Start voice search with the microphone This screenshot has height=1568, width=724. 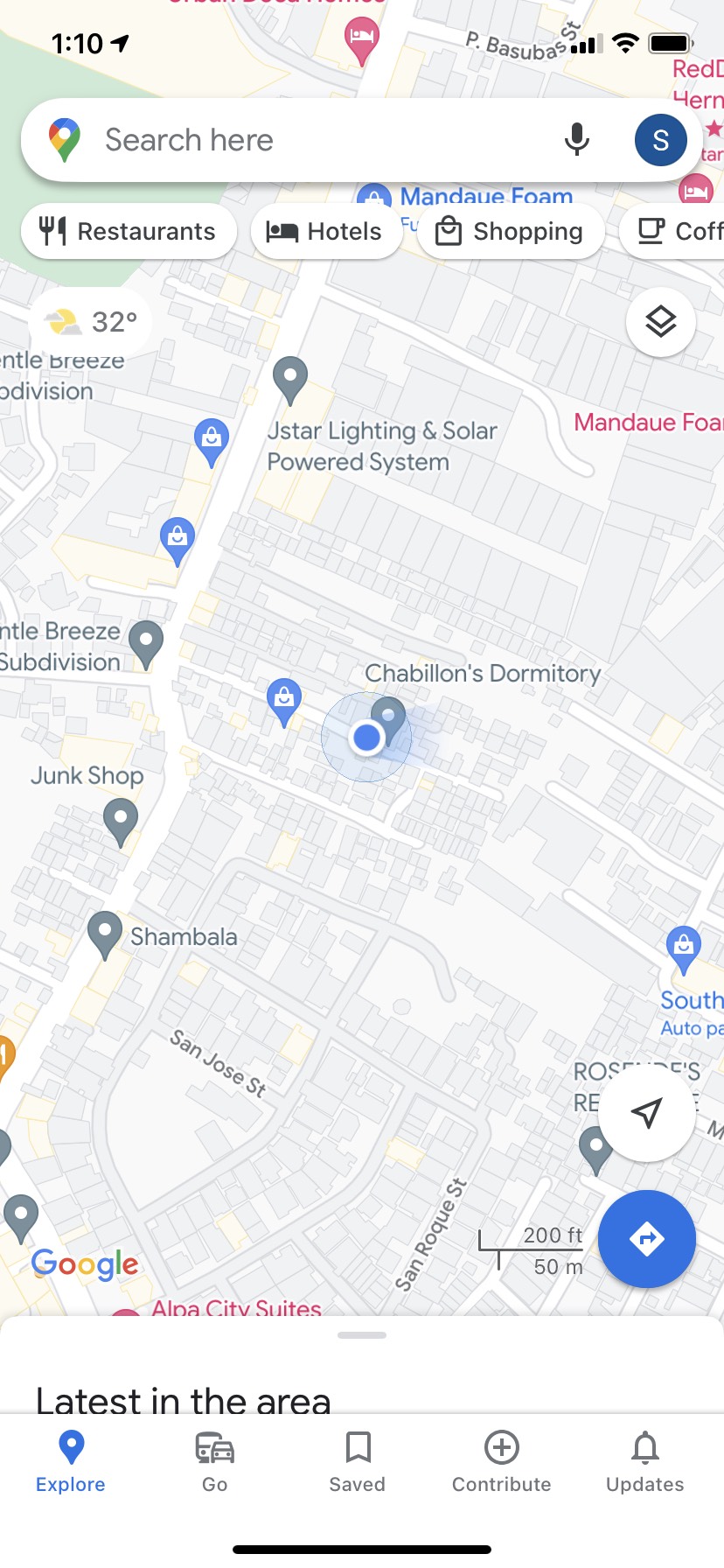point(576,140)
